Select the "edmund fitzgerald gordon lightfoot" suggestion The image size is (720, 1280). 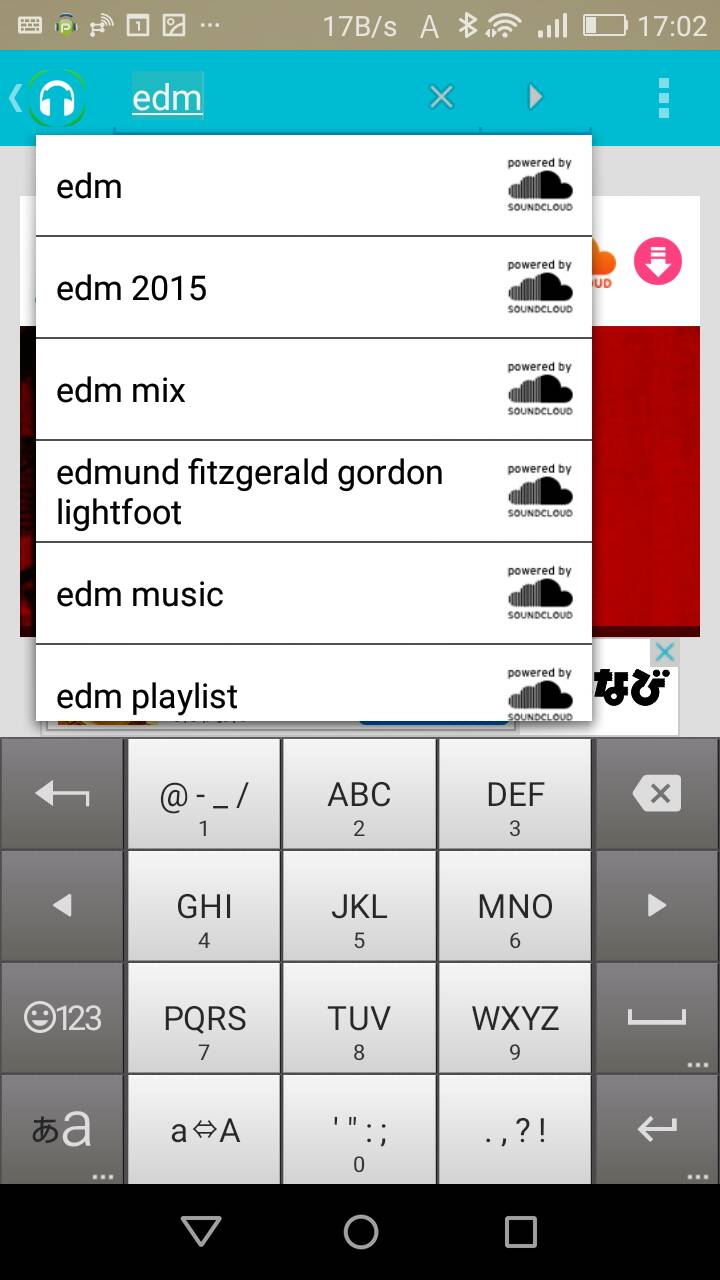coord(250,491)
